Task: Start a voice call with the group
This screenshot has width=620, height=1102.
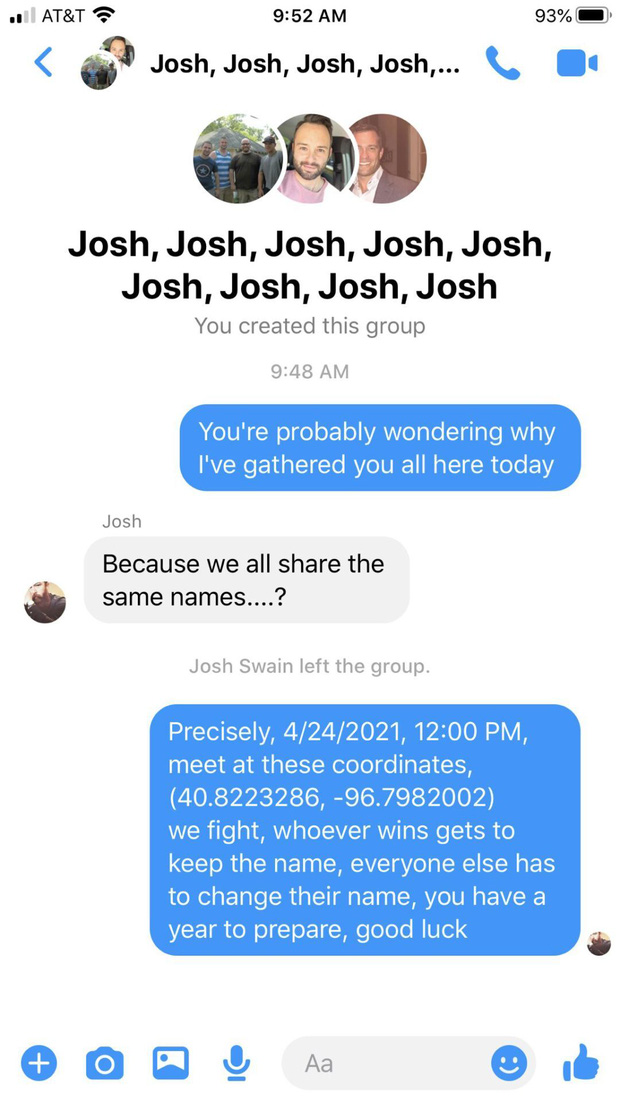Action: pos(503,64)
